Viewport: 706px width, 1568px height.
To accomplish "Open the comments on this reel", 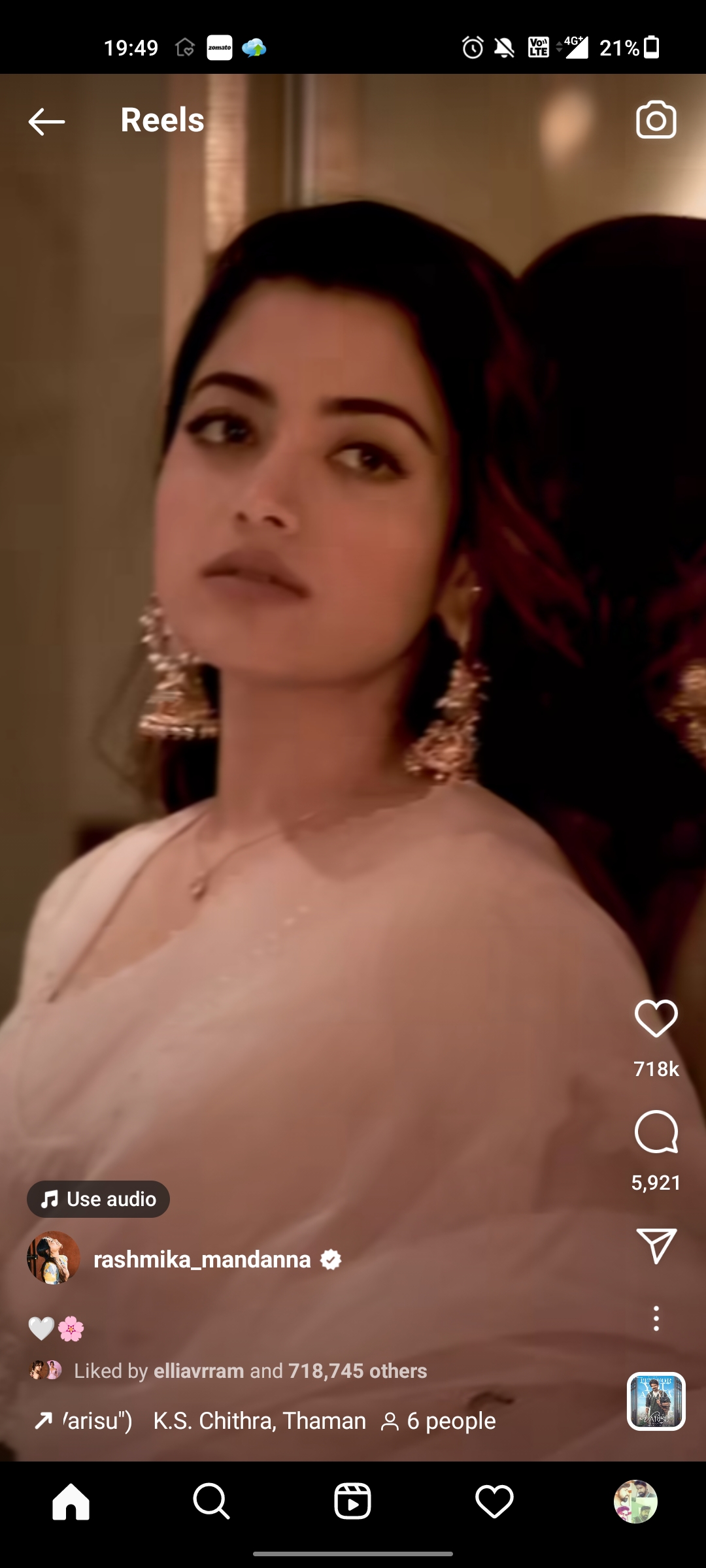I will 656,1132.
